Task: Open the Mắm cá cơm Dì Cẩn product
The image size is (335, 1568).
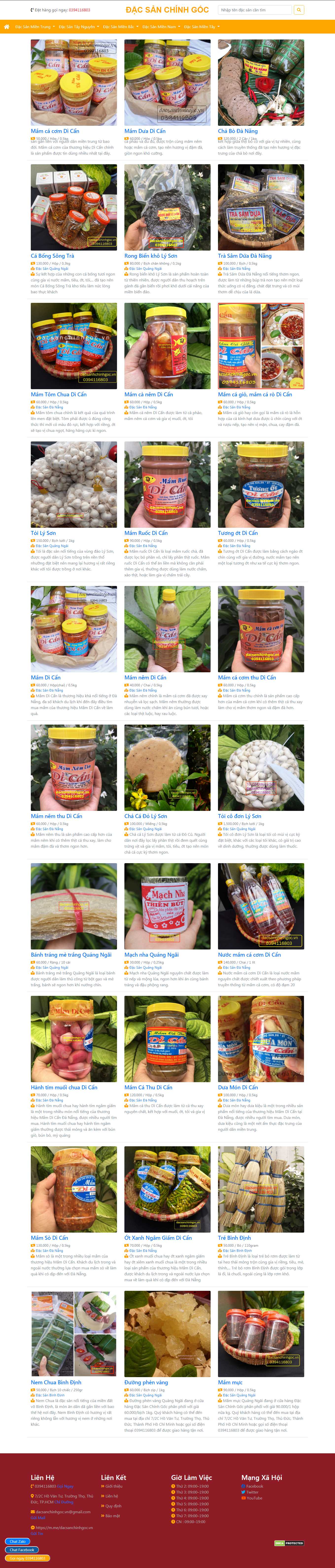Action: pos(55,131)
